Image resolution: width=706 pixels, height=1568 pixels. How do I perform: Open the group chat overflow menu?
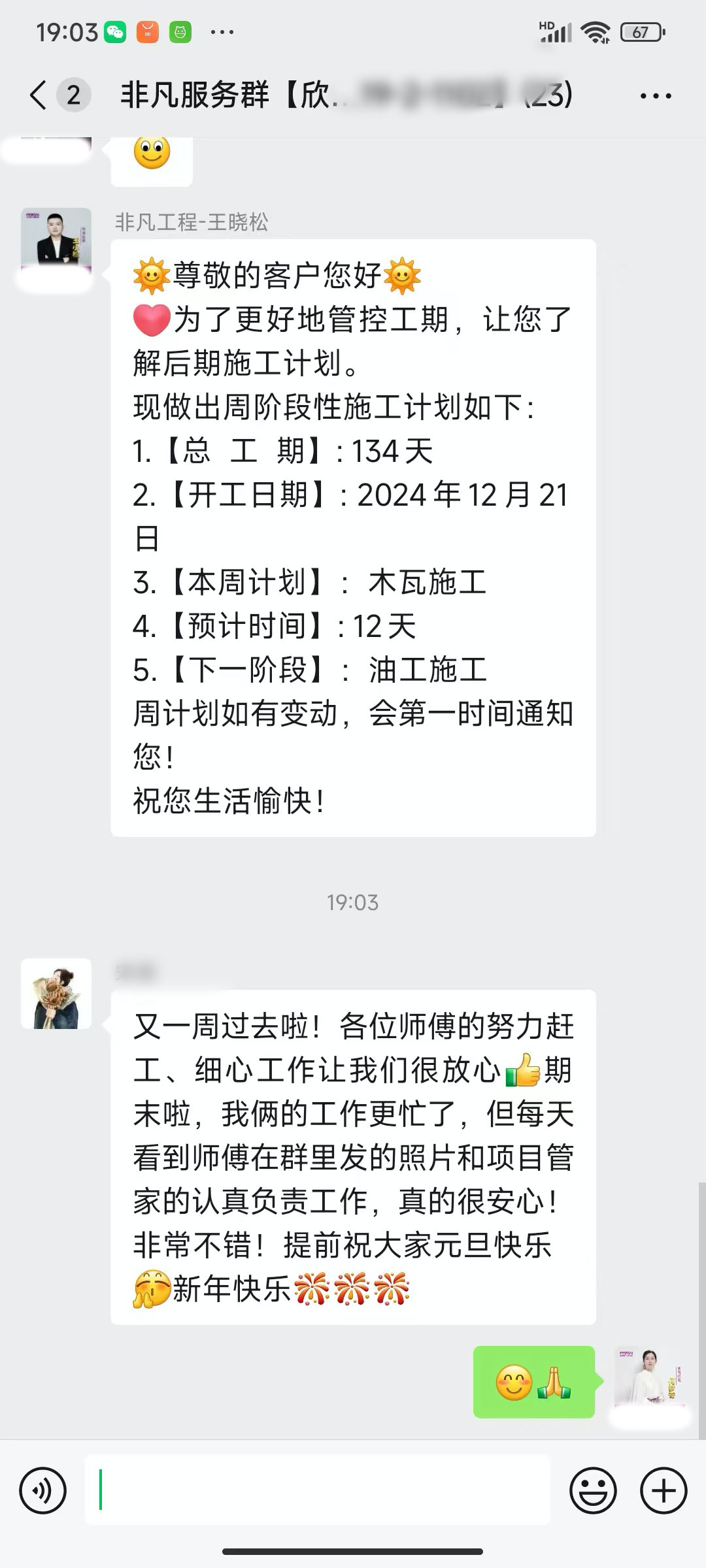(x=655, y=96)
